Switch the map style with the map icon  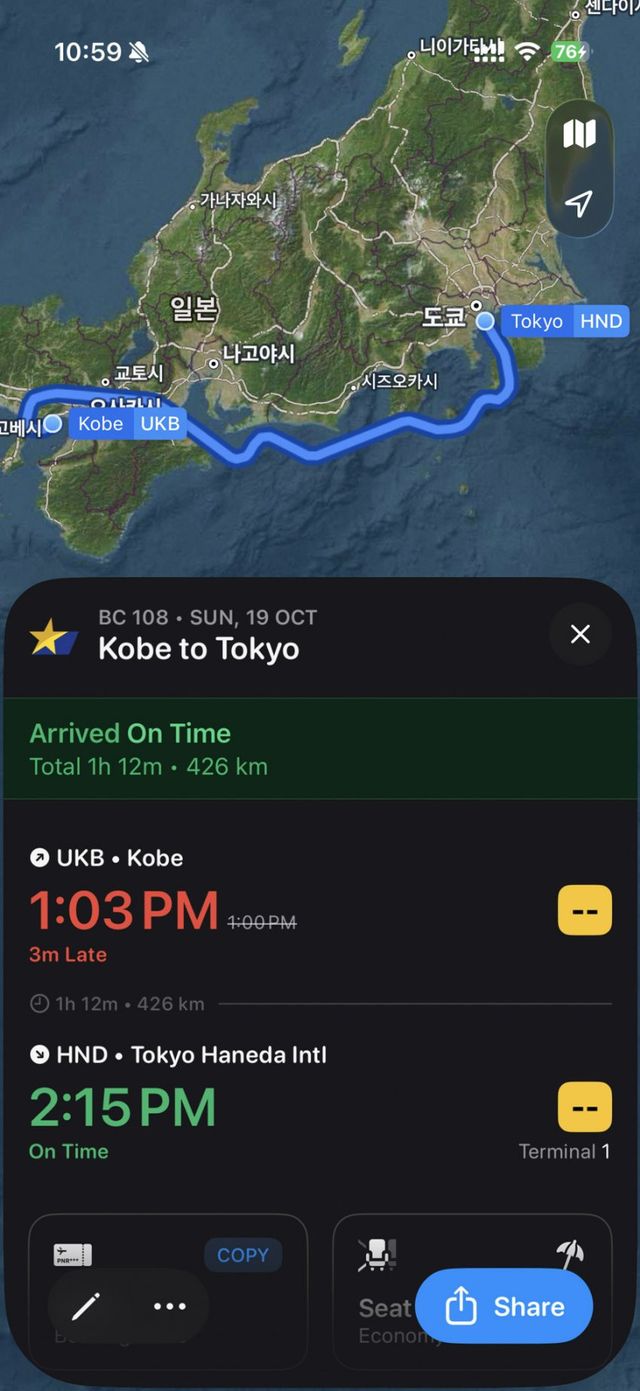[579, 134]
